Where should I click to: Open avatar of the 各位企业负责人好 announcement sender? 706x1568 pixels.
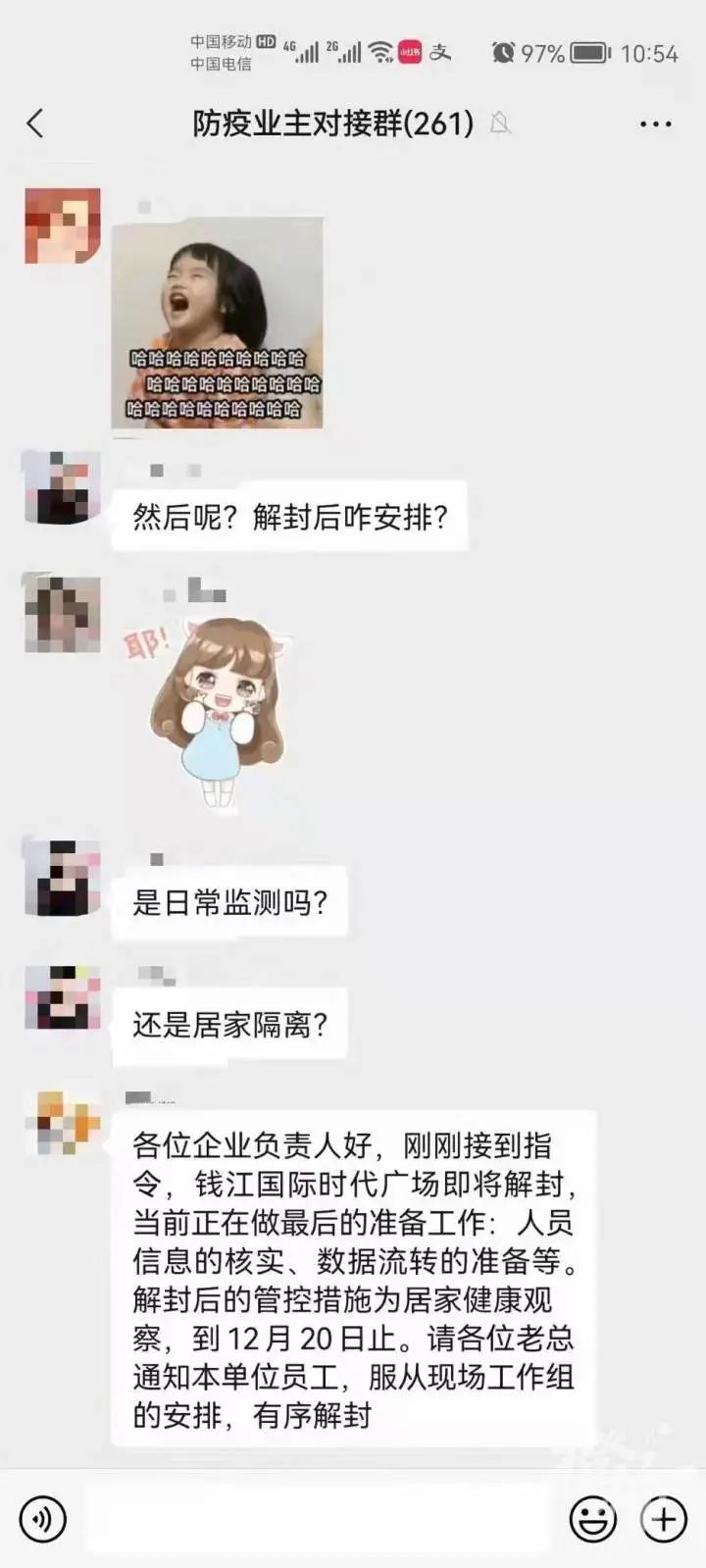tap(62, 1121)
